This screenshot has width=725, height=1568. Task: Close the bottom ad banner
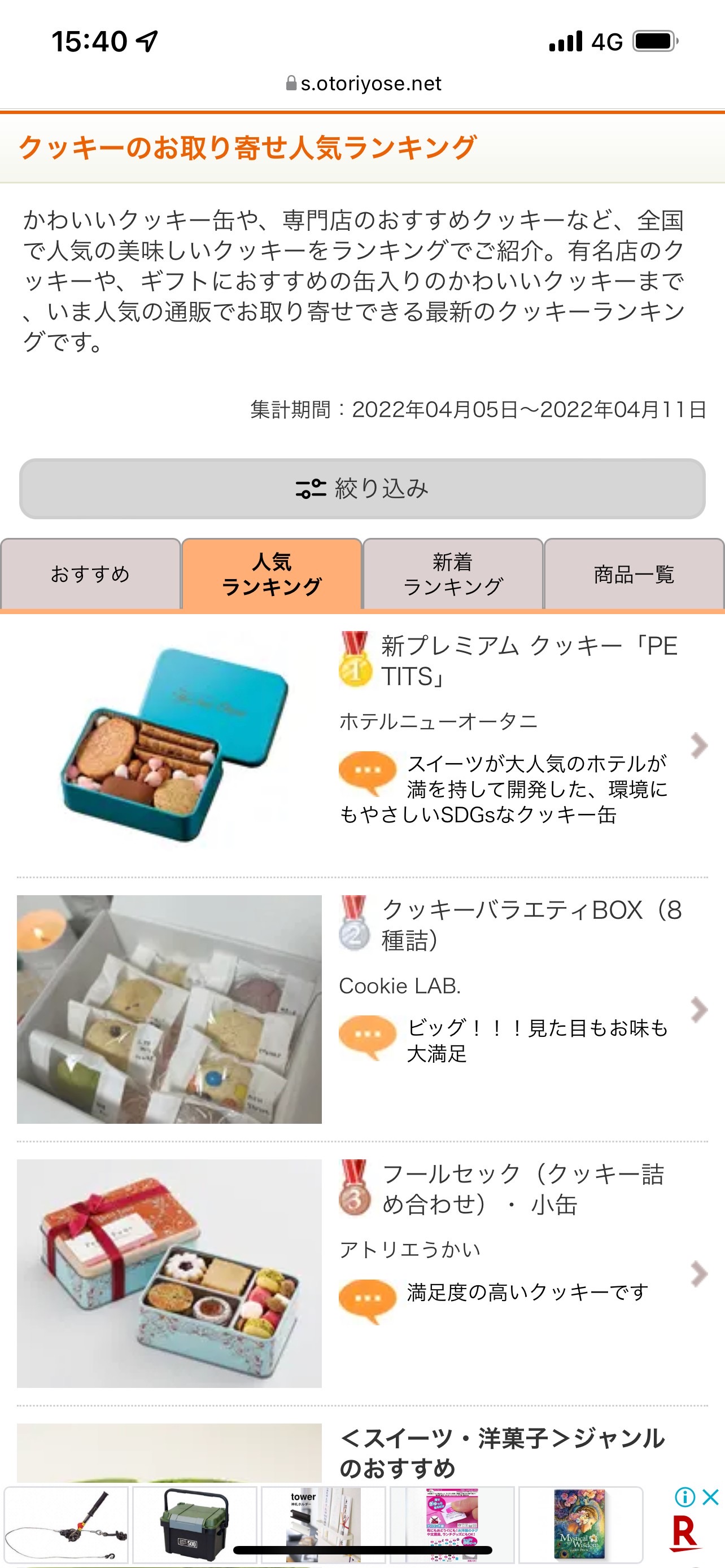coord(710,1497)
